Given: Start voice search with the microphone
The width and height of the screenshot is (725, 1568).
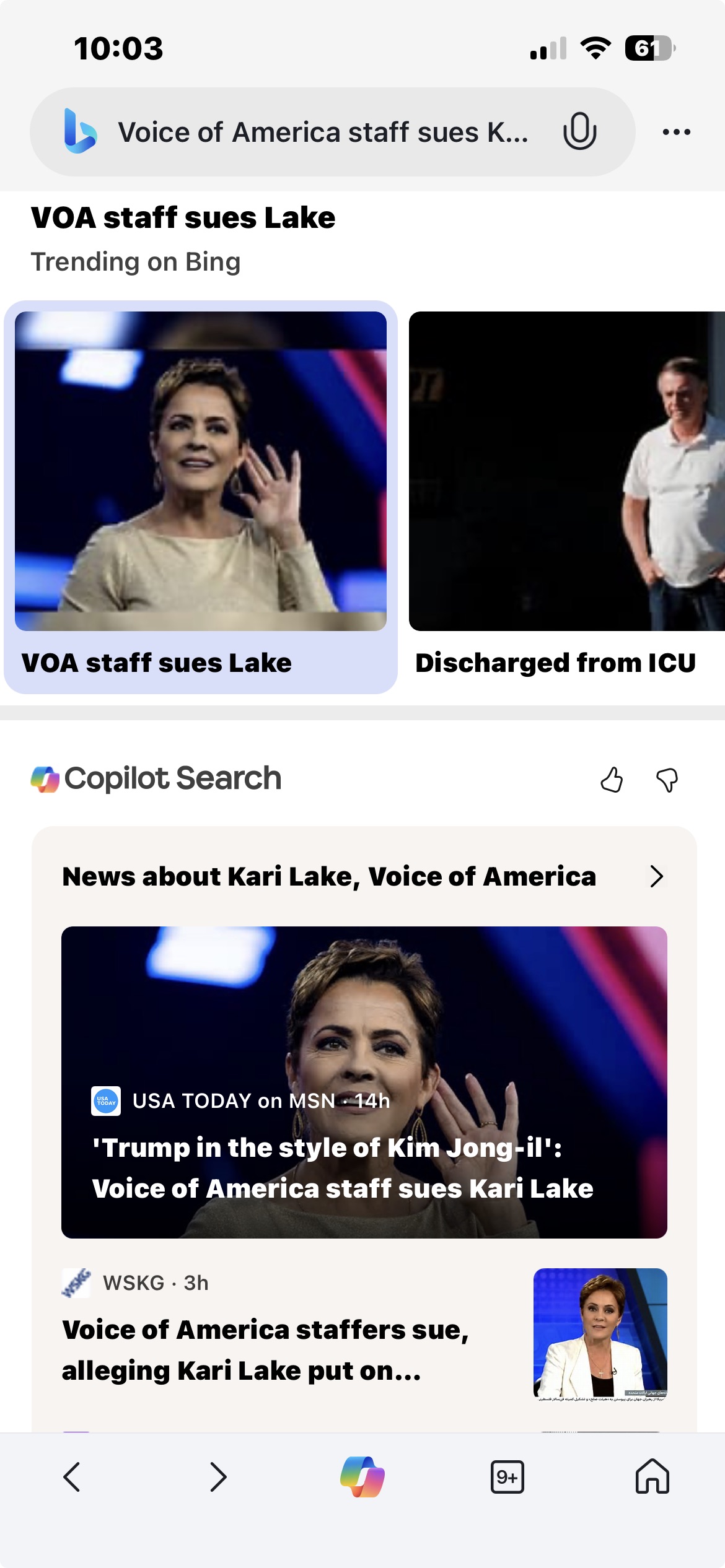Looking at the screenshot, I should coord(579,131).
